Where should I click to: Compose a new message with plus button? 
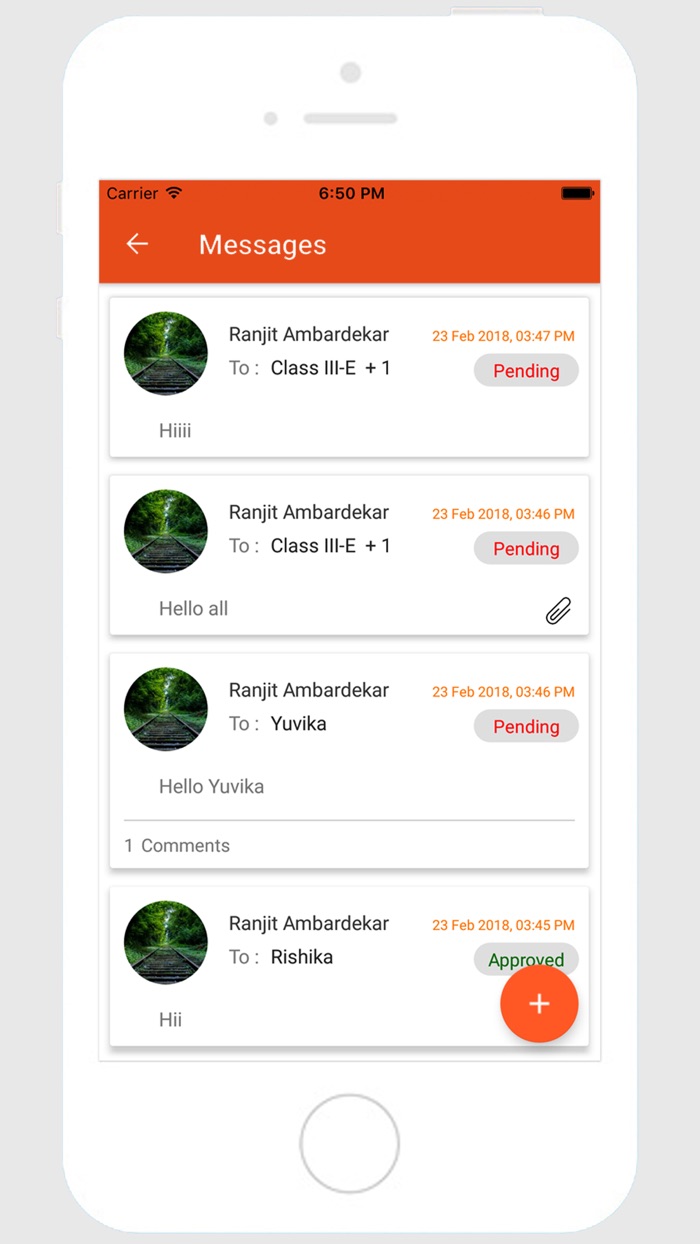coord(539,1004)
